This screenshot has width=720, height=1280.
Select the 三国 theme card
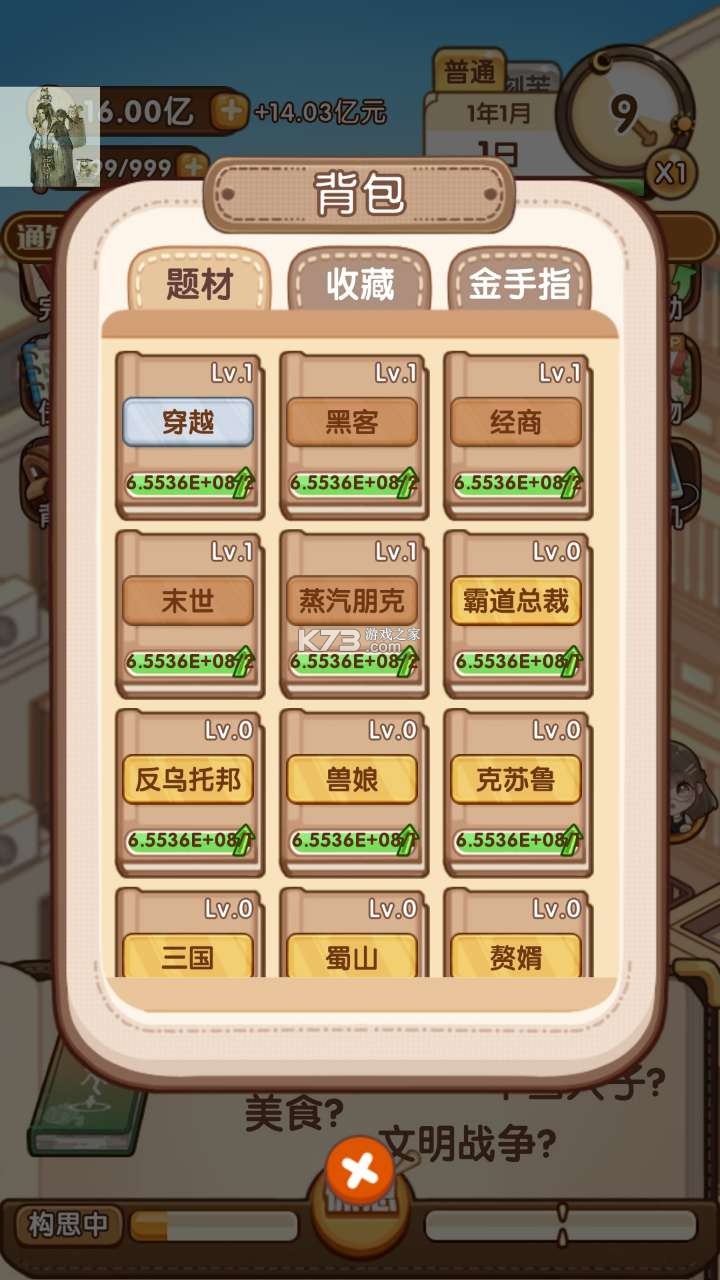[x=188, y=955]
